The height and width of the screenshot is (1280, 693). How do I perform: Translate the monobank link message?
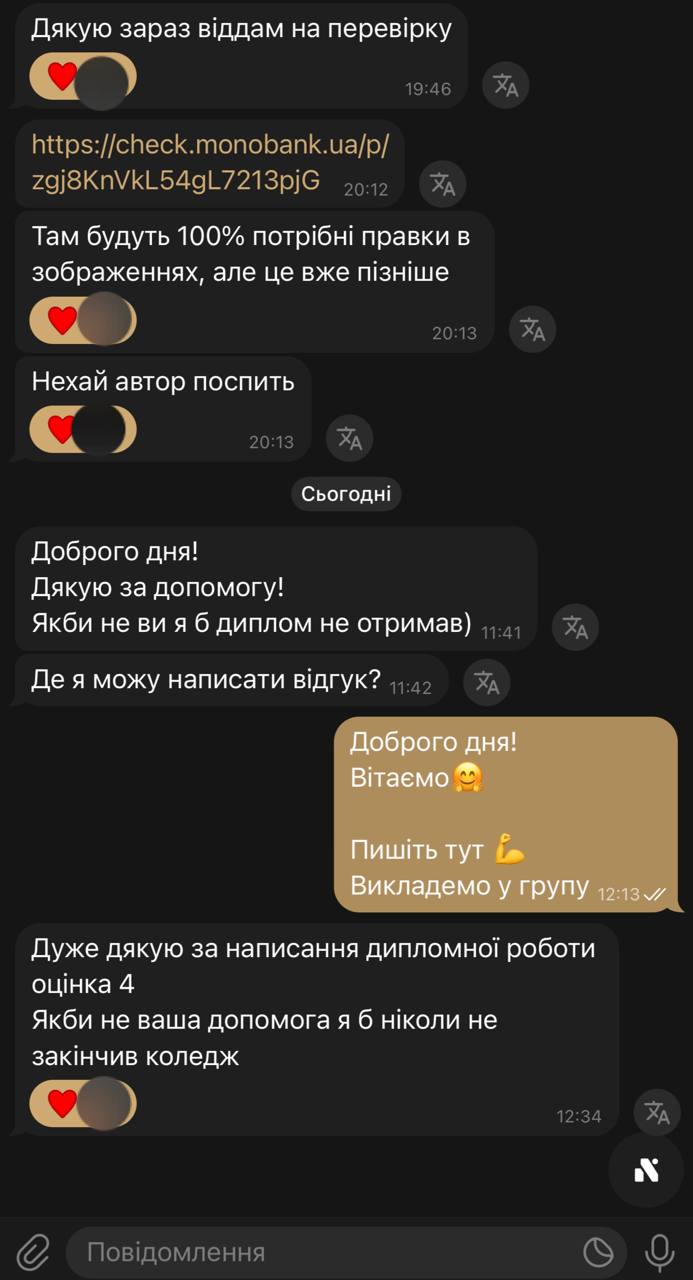click(x=442, y=184)
